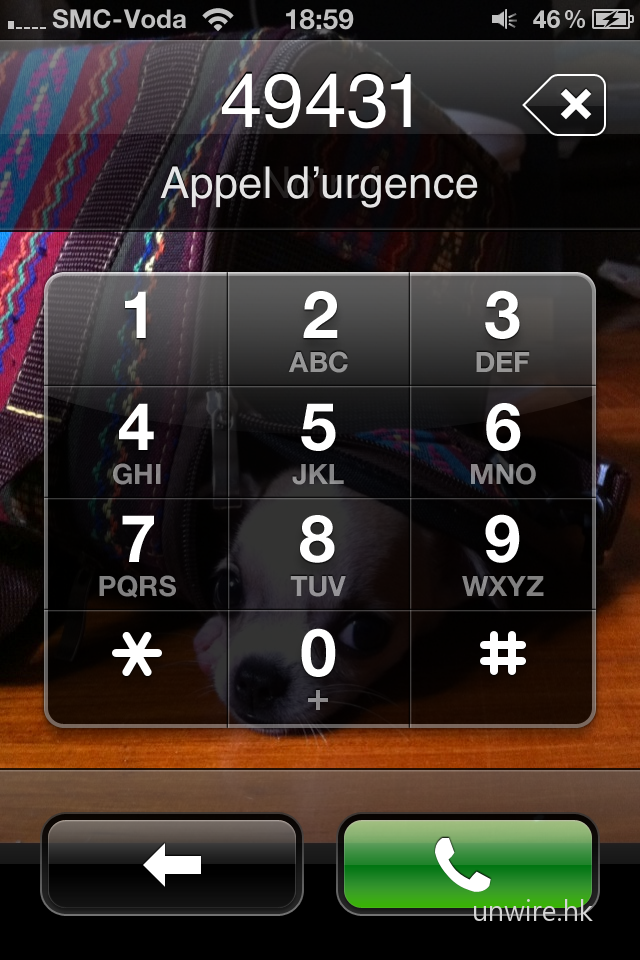Dial digit 6 MNO
This screenshot has width=640, height=960.
[x=502, y=442]
